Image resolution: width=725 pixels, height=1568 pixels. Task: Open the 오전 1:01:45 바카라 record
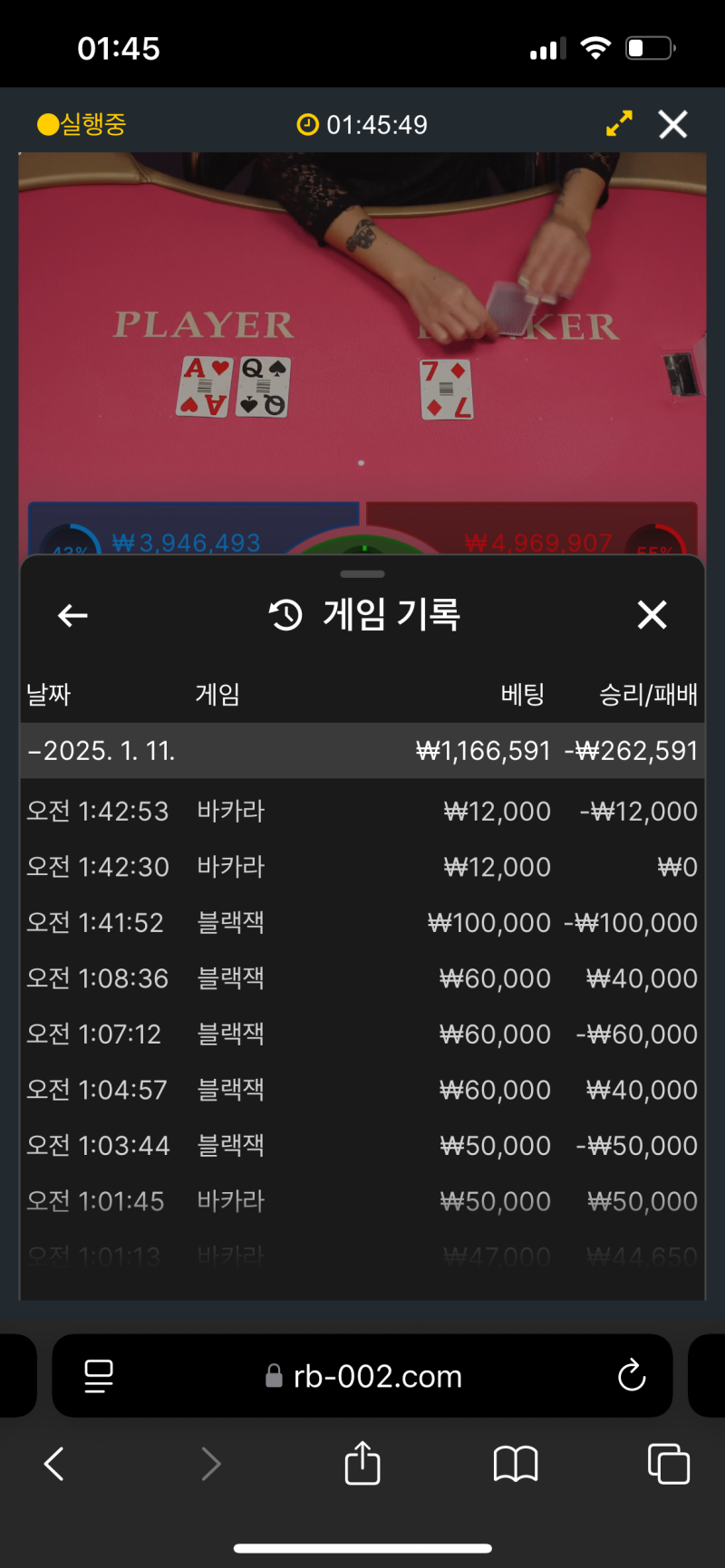point(362,1201)
